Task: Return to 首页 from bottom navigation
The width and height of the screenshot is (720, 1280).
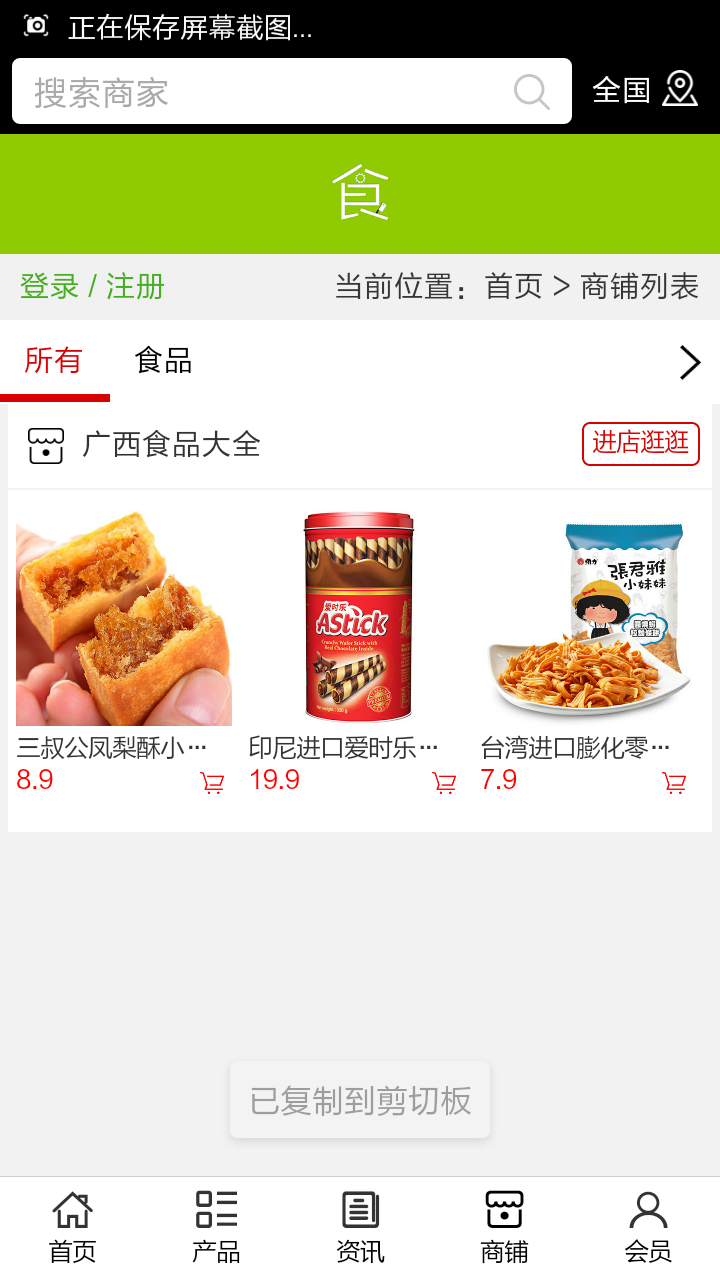Action: coord(72,1228)
